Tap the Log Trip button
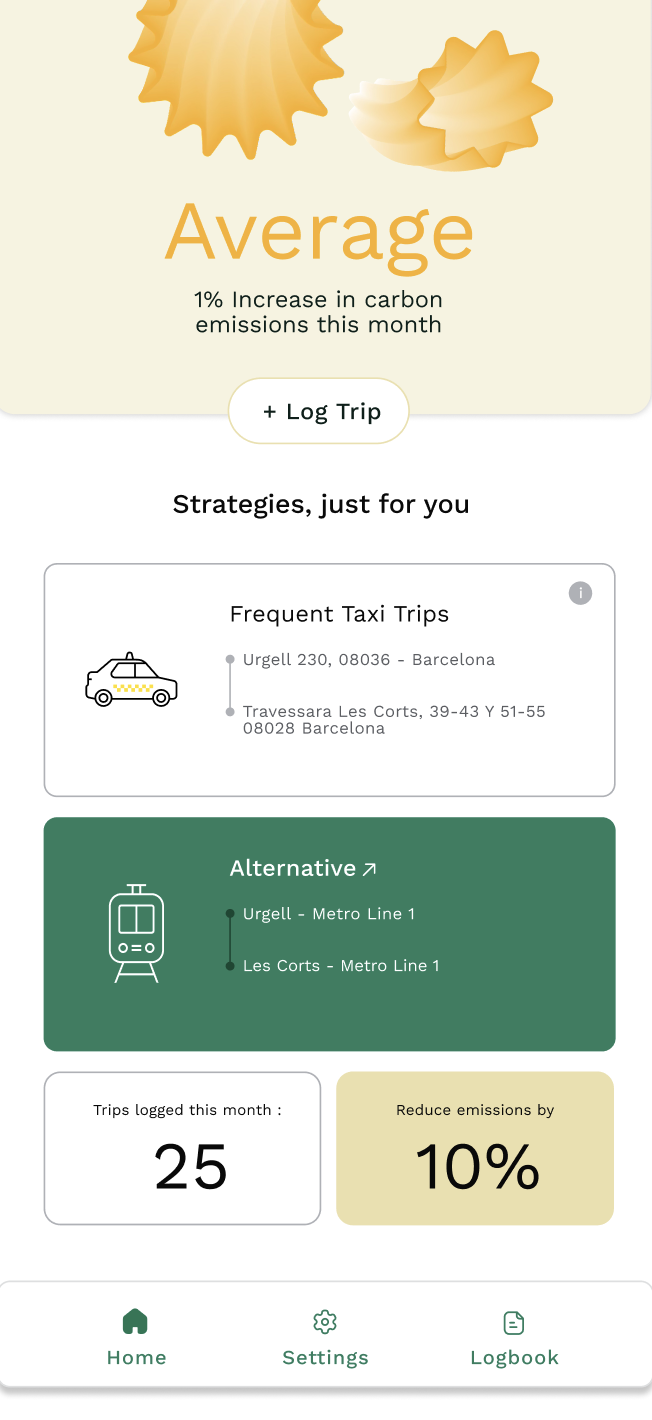The image size is (652, 1420). [x=319, y=411]
